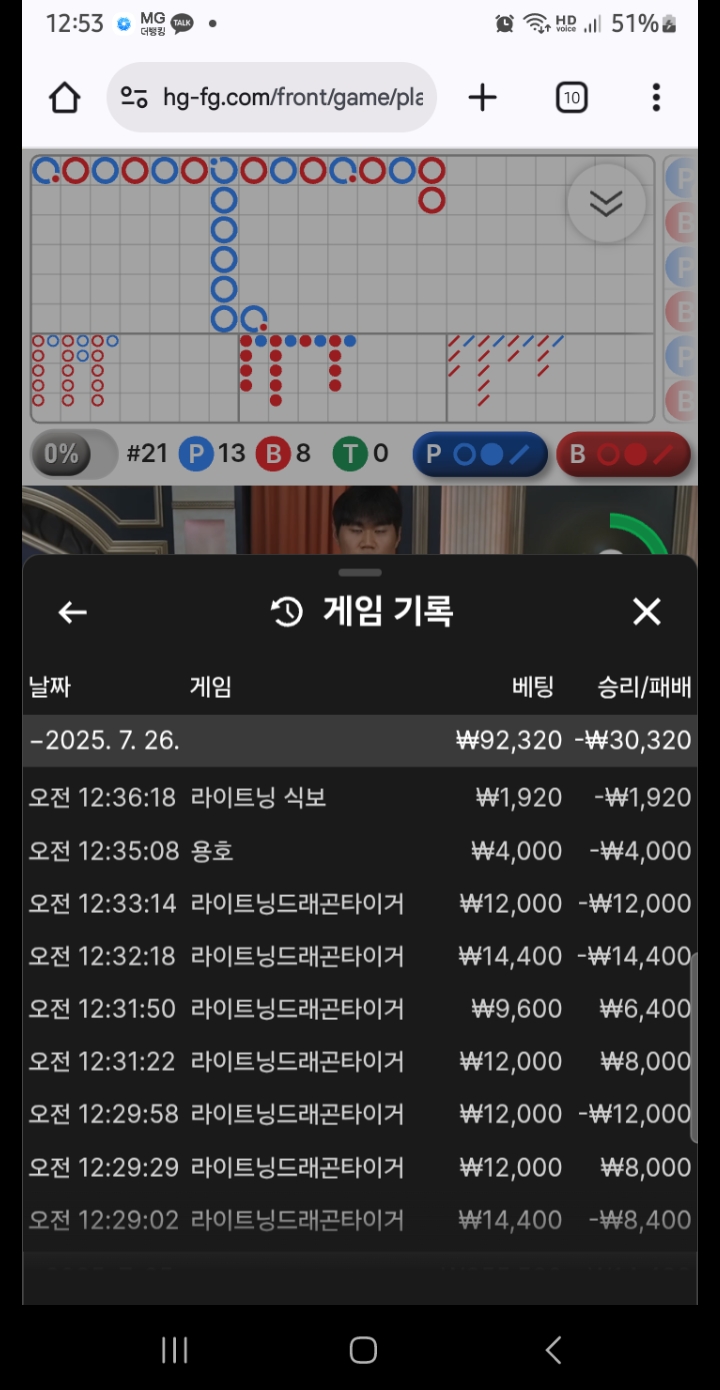Open a new browser tab
The width and height of the screenshot is (720, 1390).
tap(482, 97)
